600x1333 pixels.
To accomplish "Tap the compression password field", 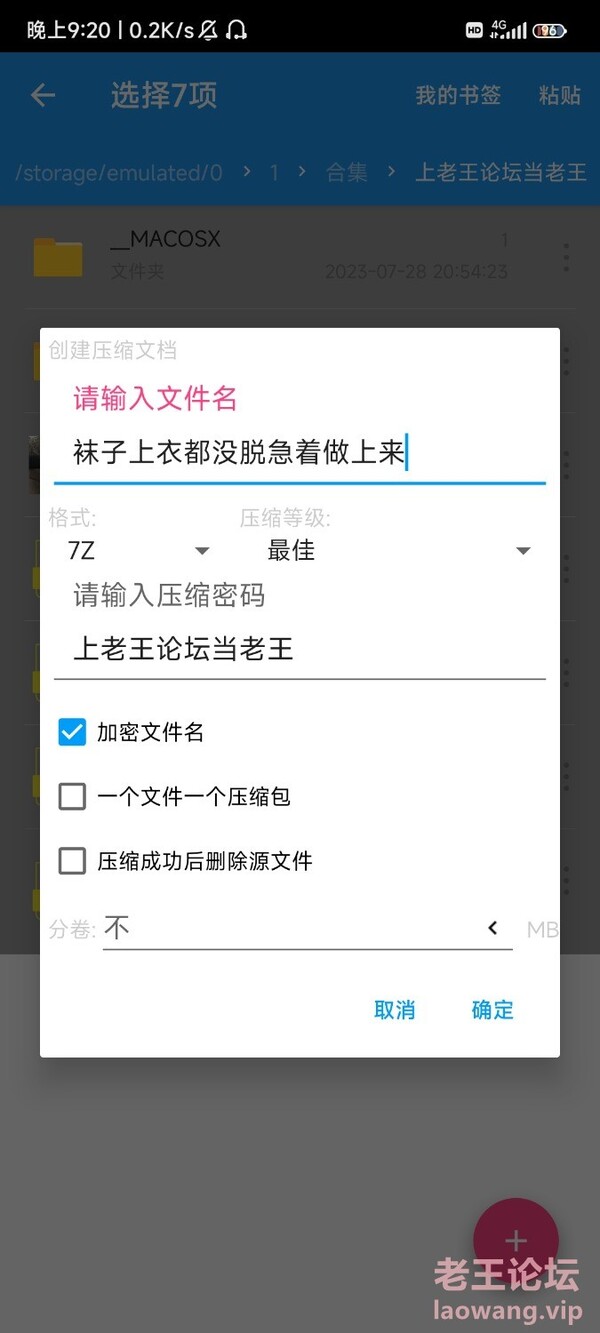I will click(x=298, y=649).
